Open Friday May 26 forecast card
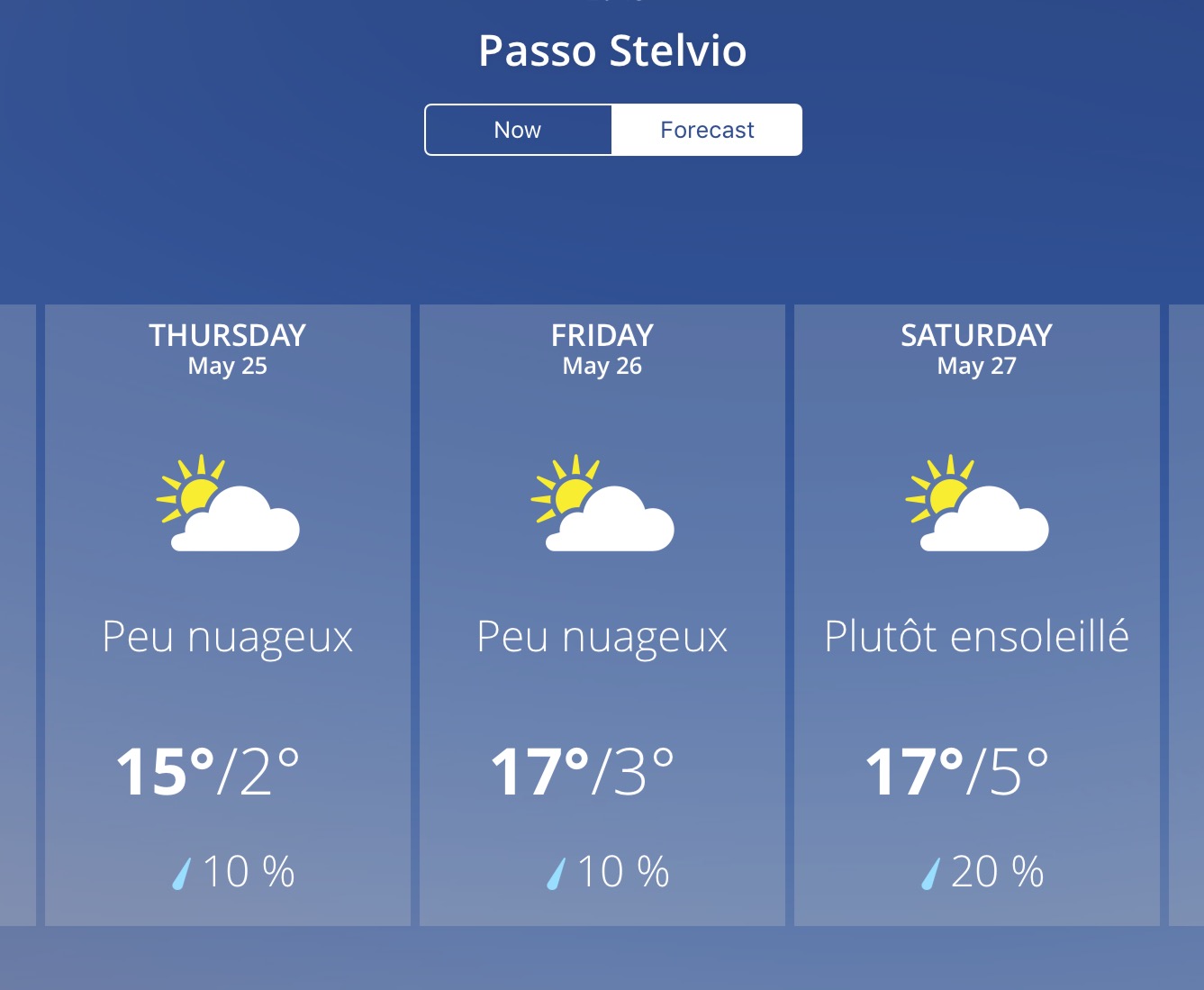This screenshot has width=1204, height=990. click(x=602, y=614)
